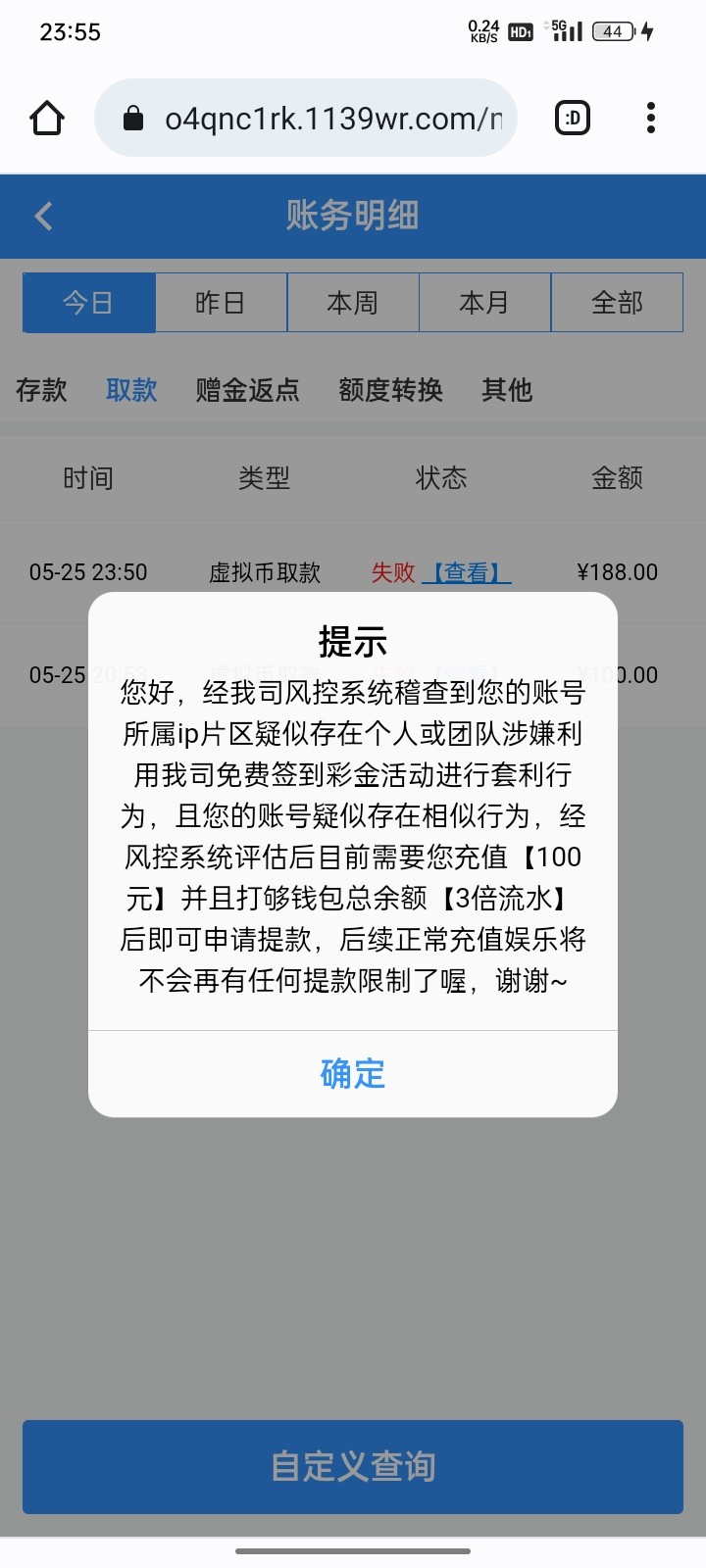Open browser overflow menu
Viewport: 706px width, 1568px height.
[650, 119]
